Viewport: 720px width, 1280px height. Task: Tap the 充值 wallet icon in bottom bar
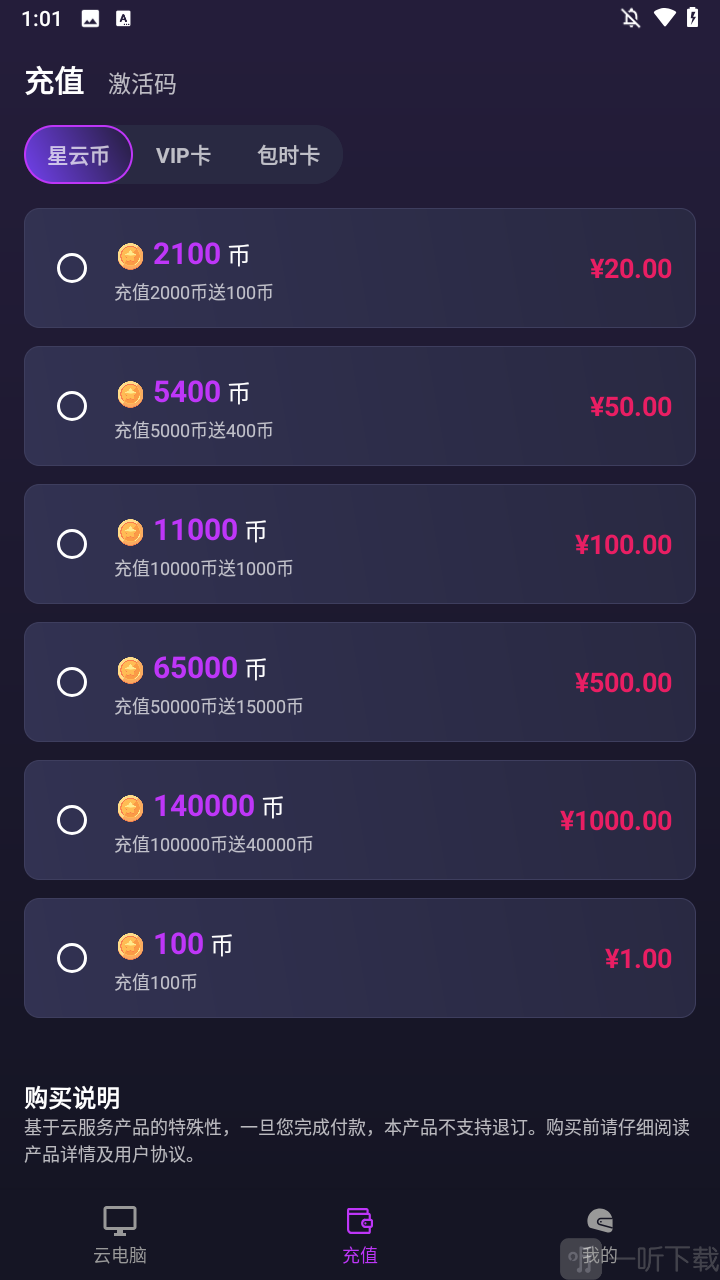pyautogui.click(x=360, y=1220)
